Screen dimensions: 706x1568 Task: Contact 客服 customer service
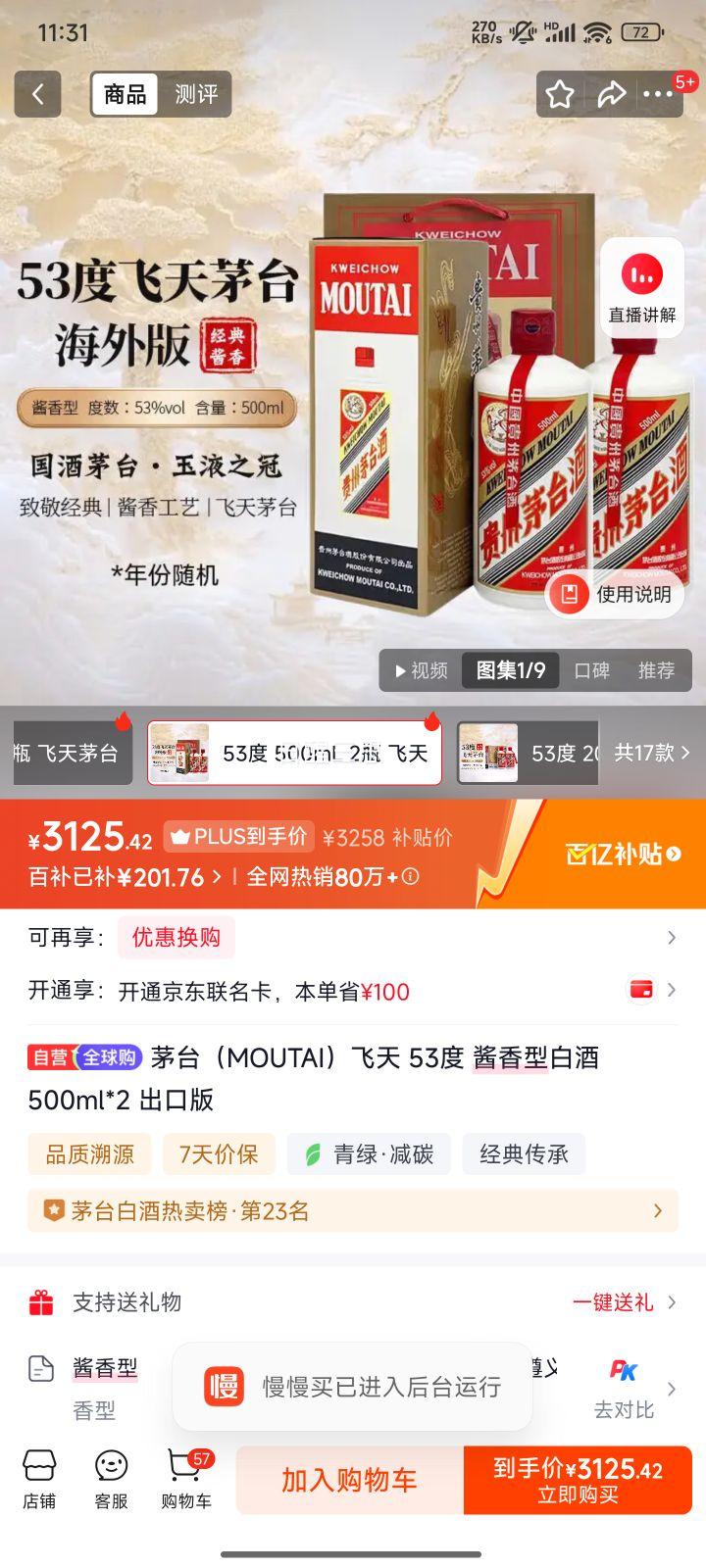click(x=111, y=1480)
